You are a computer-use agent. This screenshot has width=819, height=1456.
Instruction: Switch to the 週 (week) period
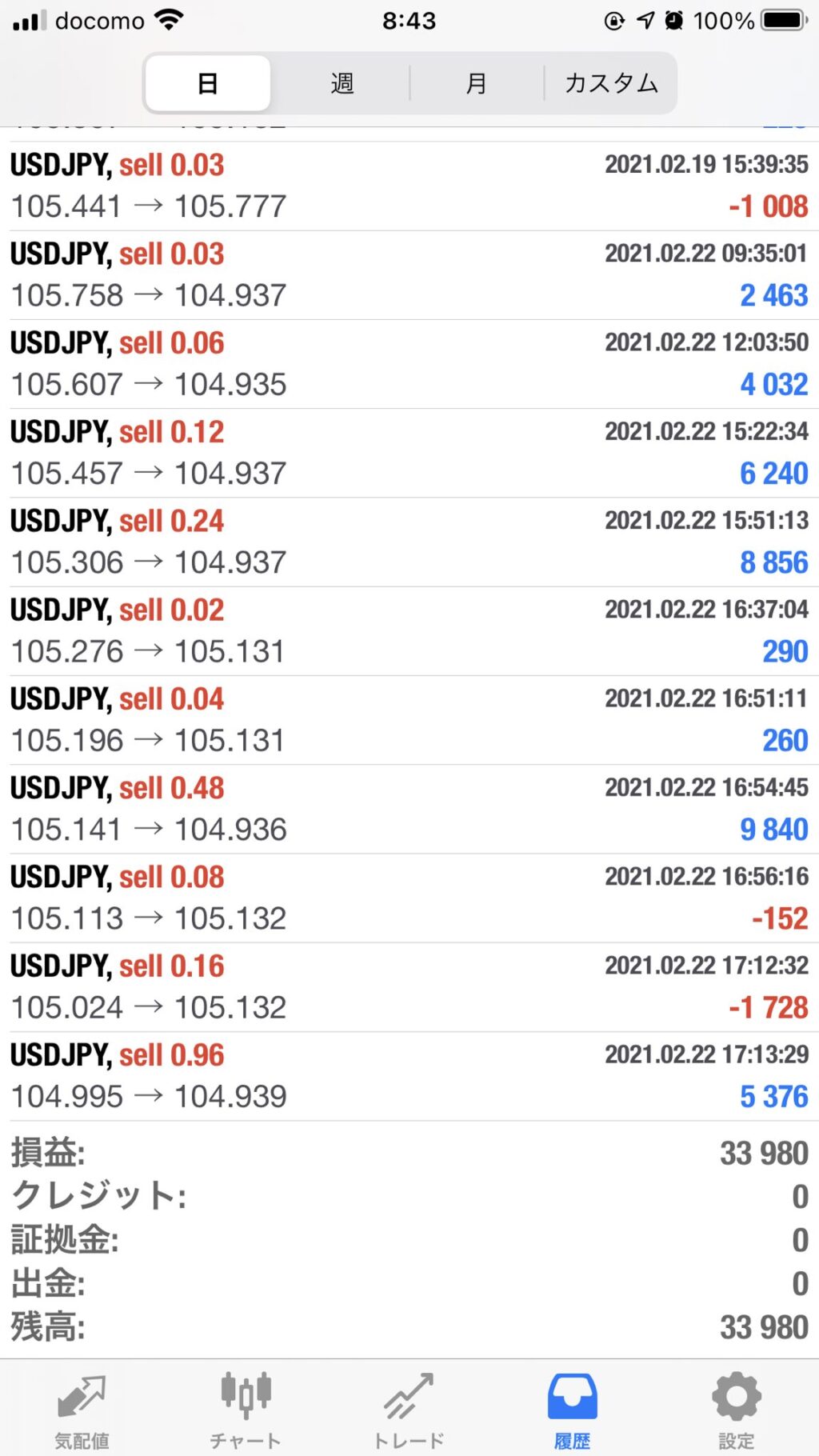pos(342,83)
